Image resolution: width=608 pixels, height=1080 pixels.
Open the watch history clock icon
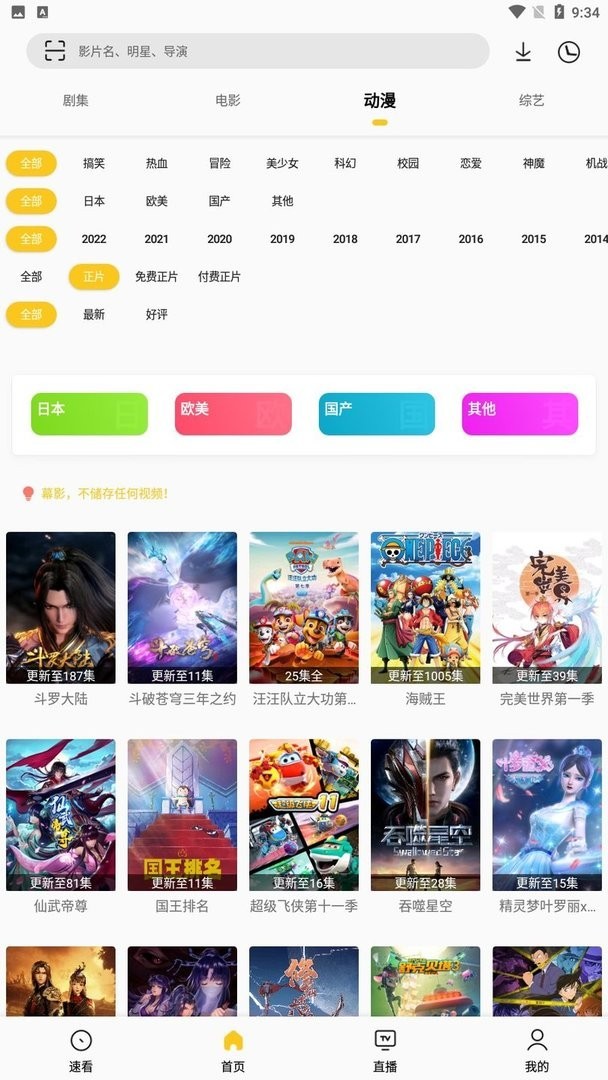pyautogui.click(x=569, y=52)
